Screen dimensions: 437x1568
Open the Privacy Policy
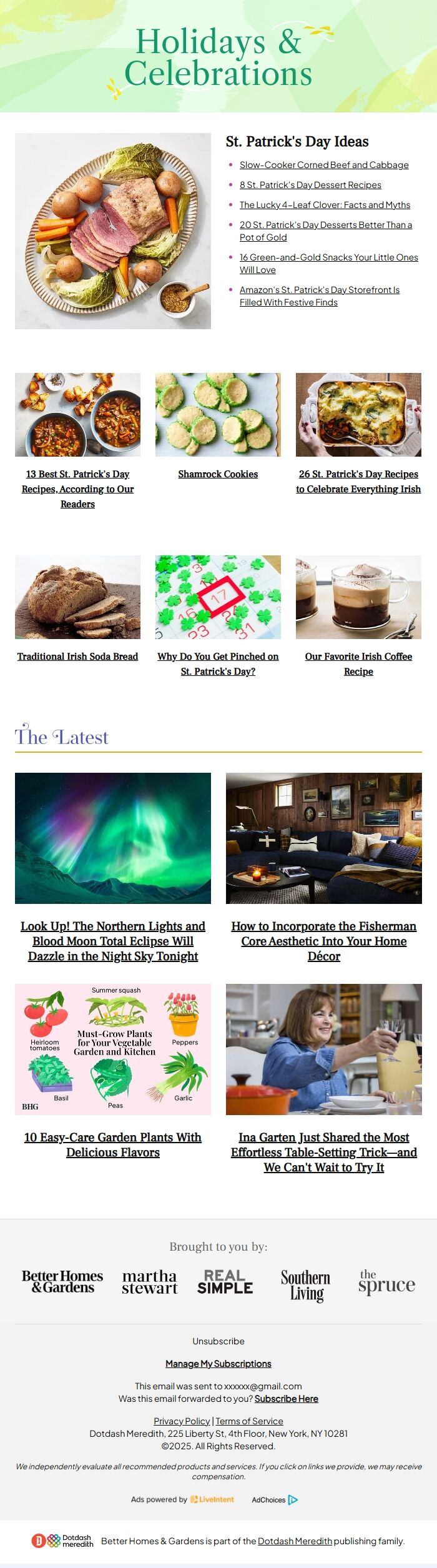point(182,1421)
